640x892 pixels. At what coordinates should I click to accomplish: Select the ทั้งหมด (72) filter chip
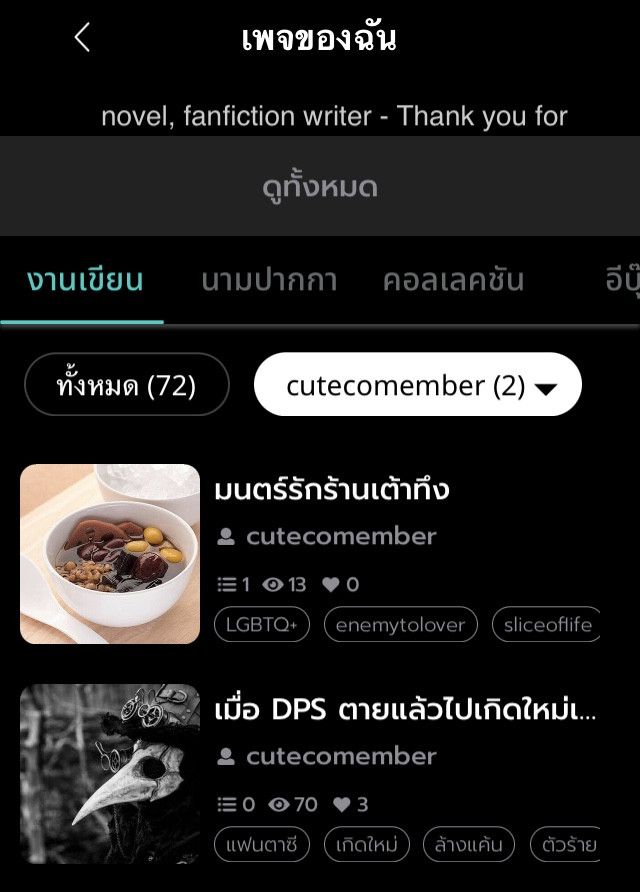click(x=126, y=385)
